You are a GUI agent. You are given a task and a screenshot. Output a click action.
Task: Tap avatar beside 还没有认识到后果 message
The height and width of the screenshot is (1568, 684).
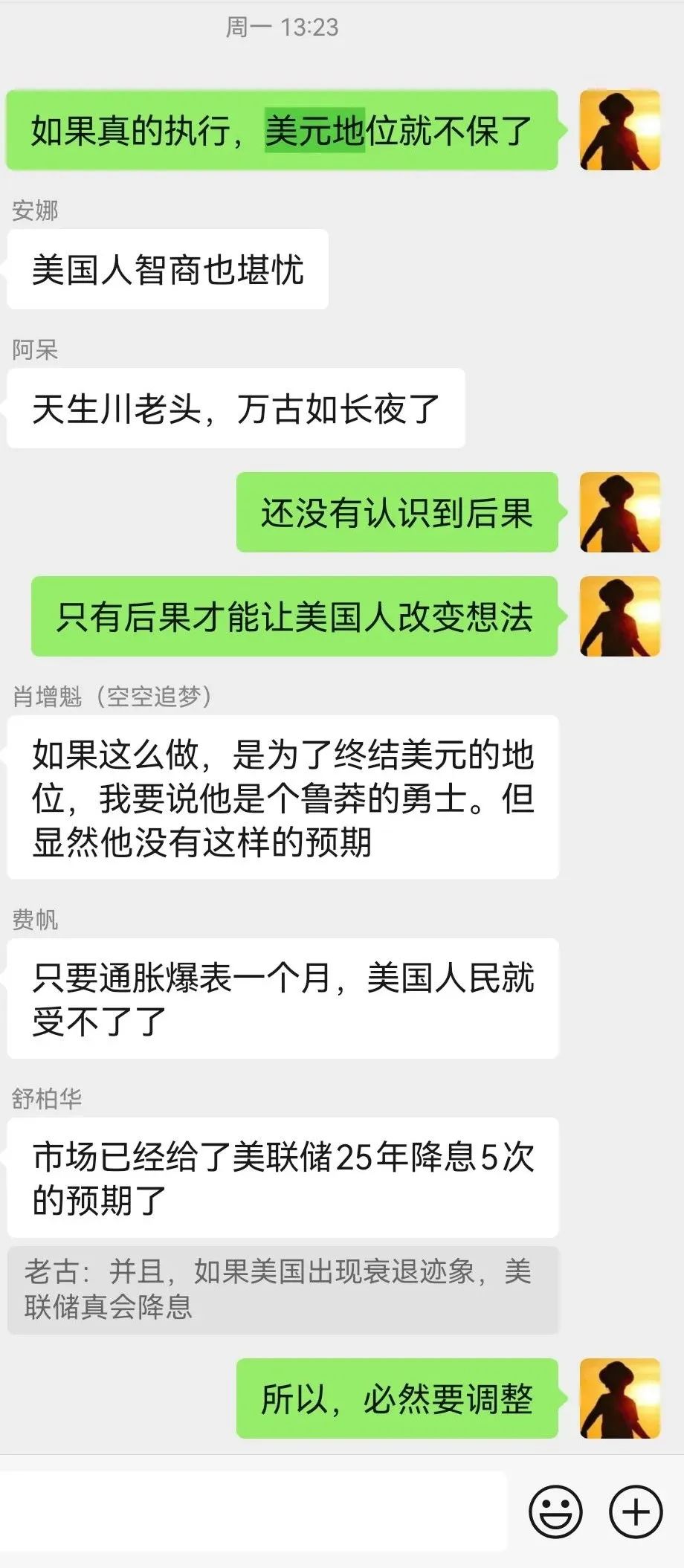point(620,512)
